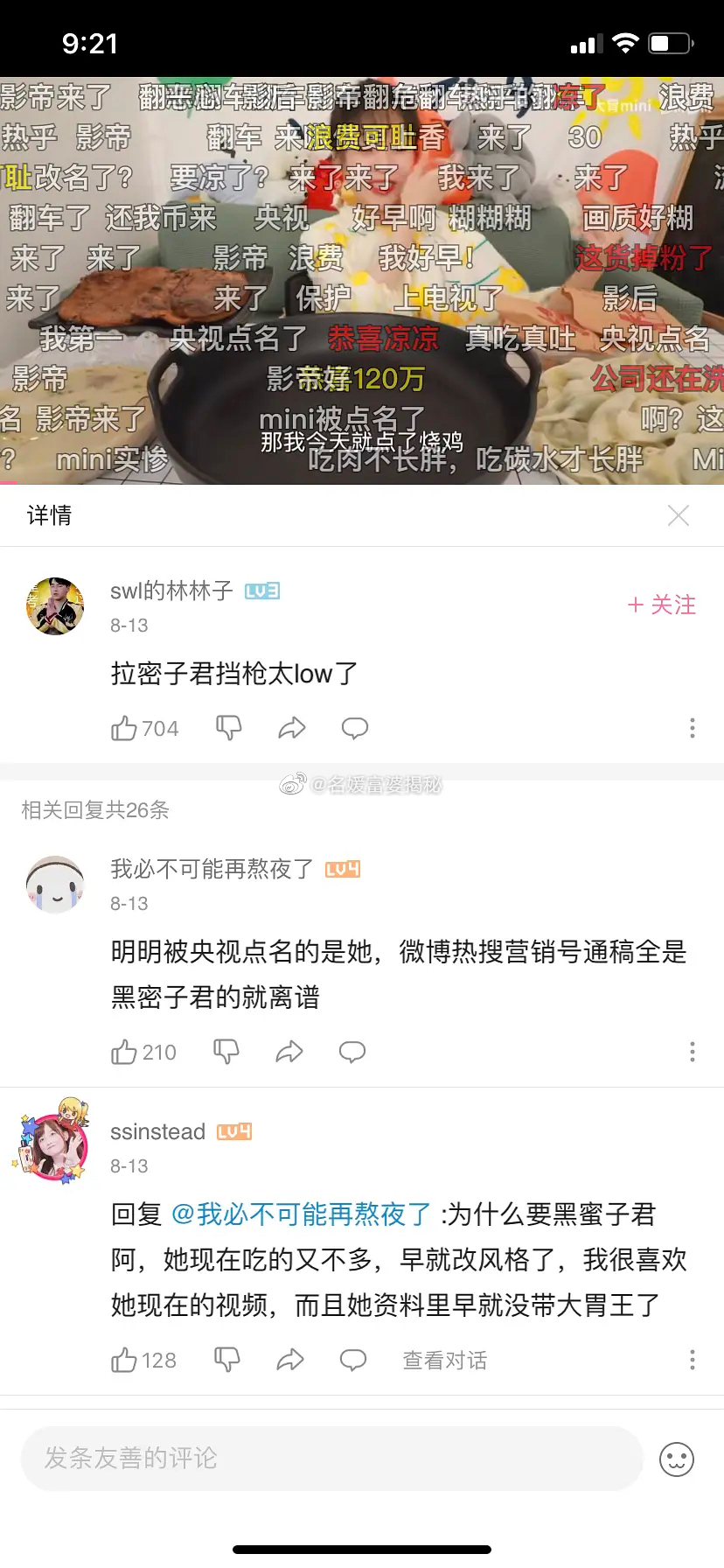Open the reply bubble on the first comment
This screenshot has width=724, height=1568.
coord(354,727)
